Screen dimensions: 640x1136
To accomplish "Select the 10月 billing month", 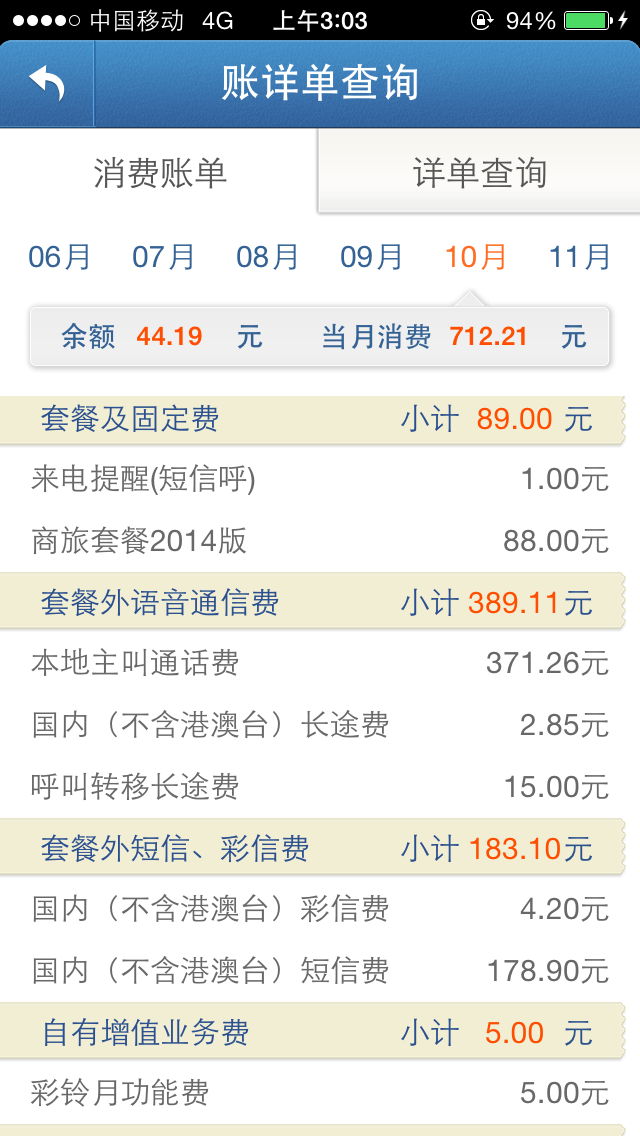I will point(475,257).
